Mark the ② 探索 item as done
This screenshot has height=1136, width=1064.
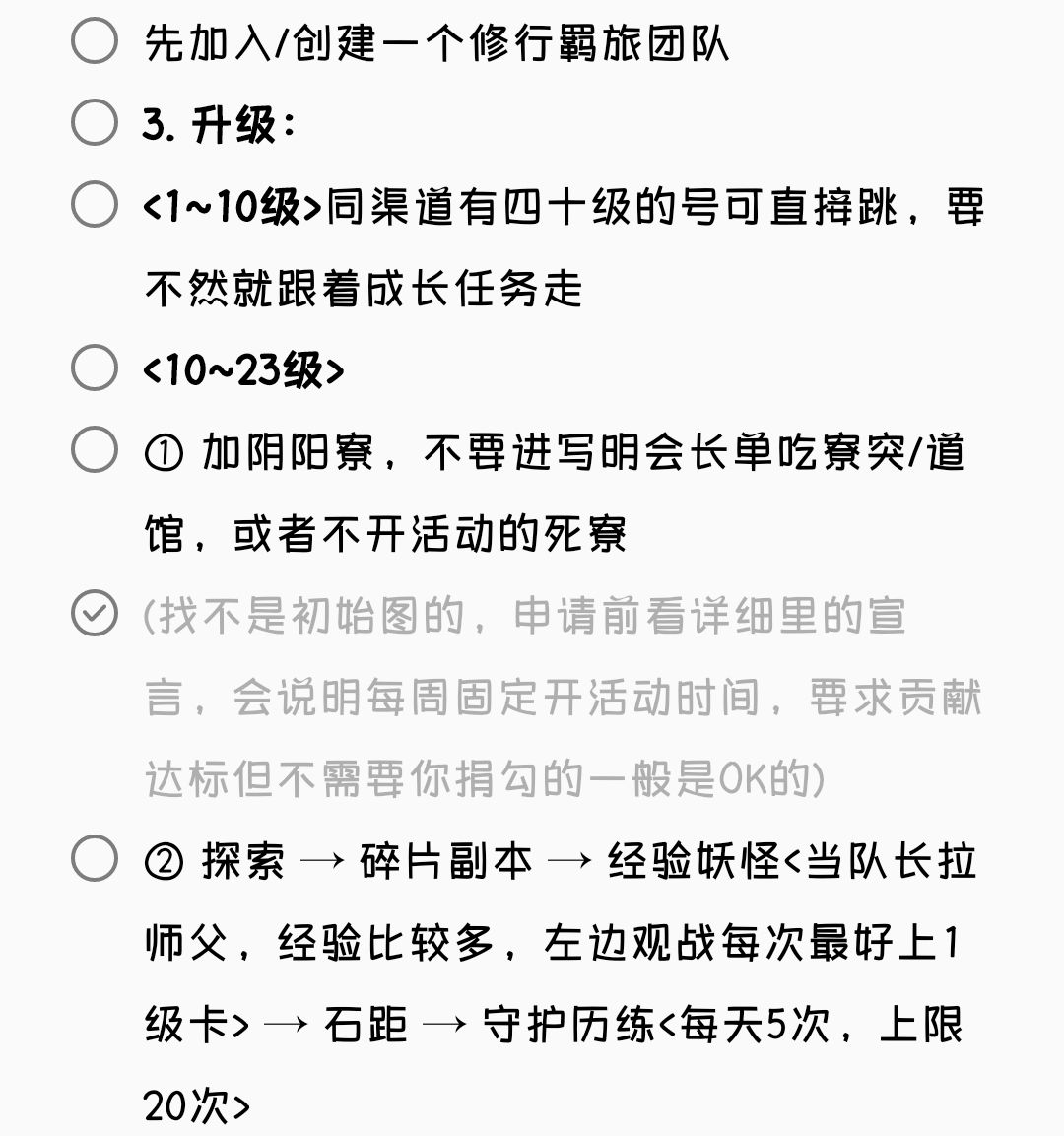(x=95, y=858)
